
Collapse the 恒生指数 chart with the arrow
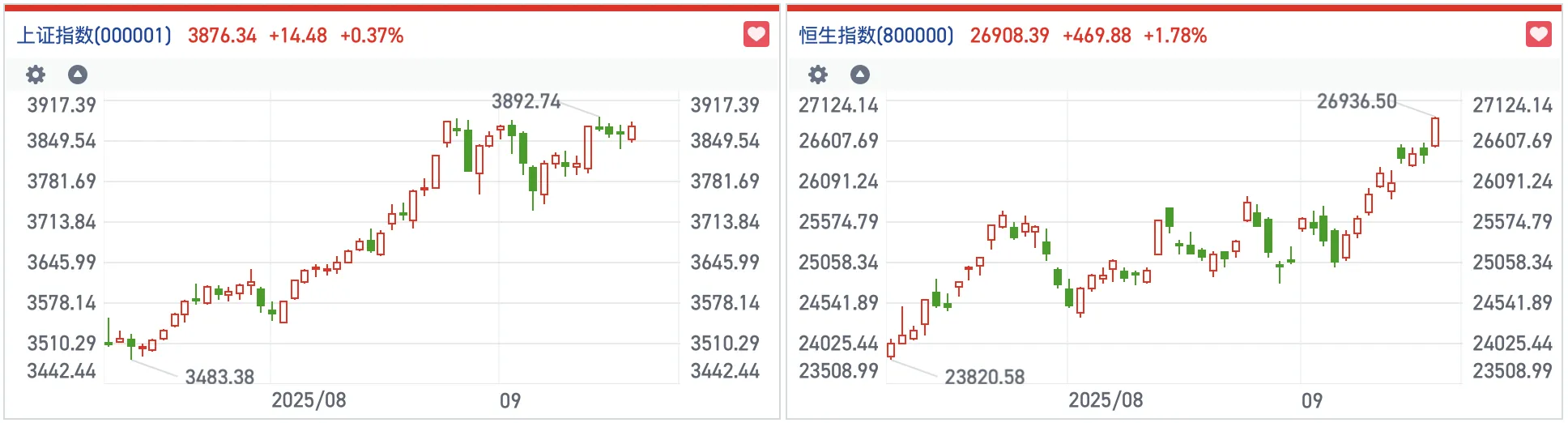860,75
